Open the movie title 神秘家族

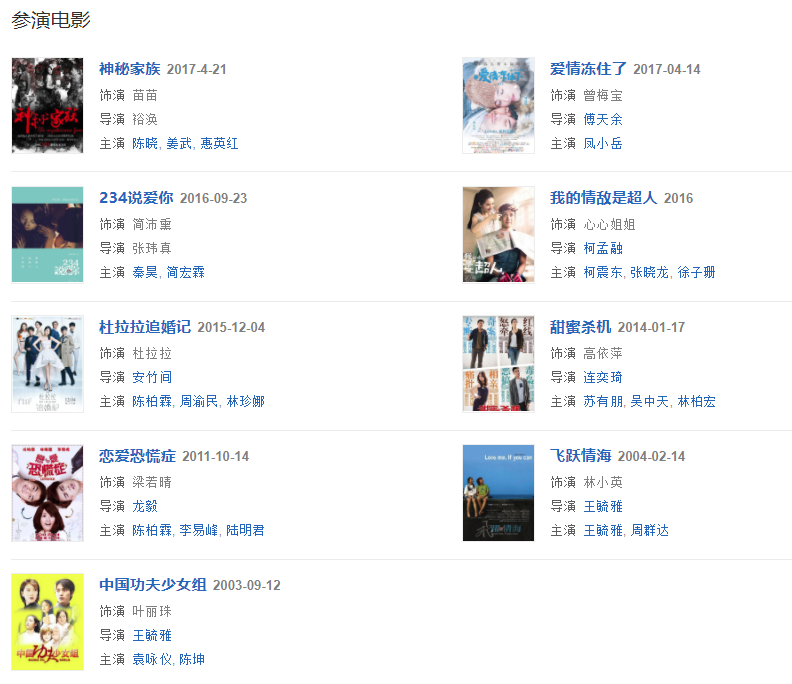coord(129,69)
